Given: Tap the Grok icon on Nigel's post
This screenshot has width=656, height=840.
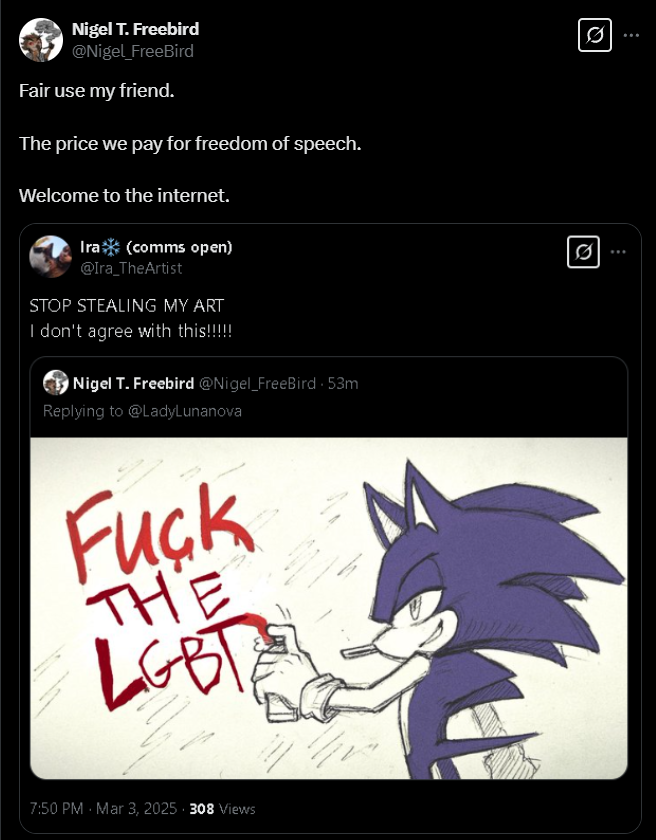Looking at the screenshot, I should pos(595,35).
